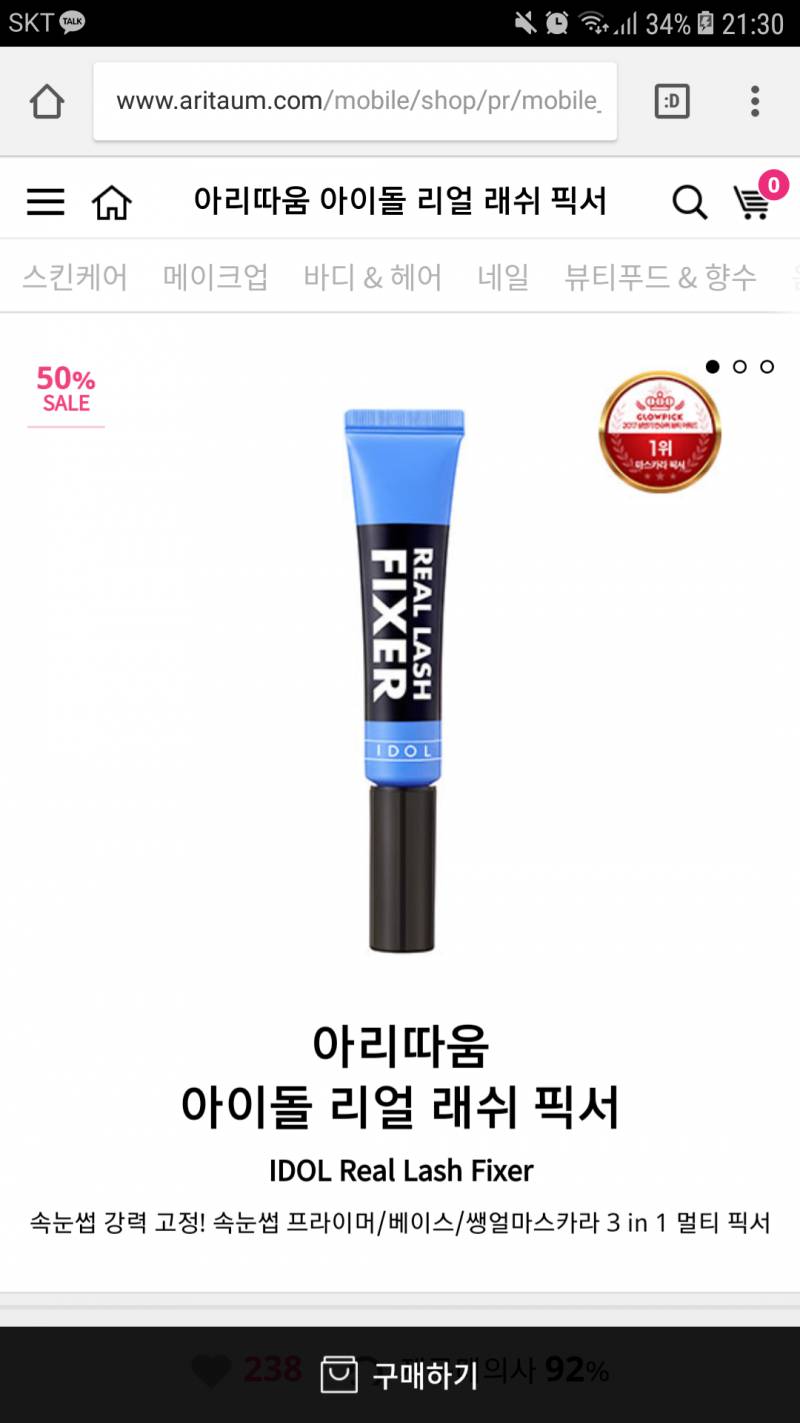Open the browser tabs switcher
Screen dimensions: 800x1423
(672, 102)
